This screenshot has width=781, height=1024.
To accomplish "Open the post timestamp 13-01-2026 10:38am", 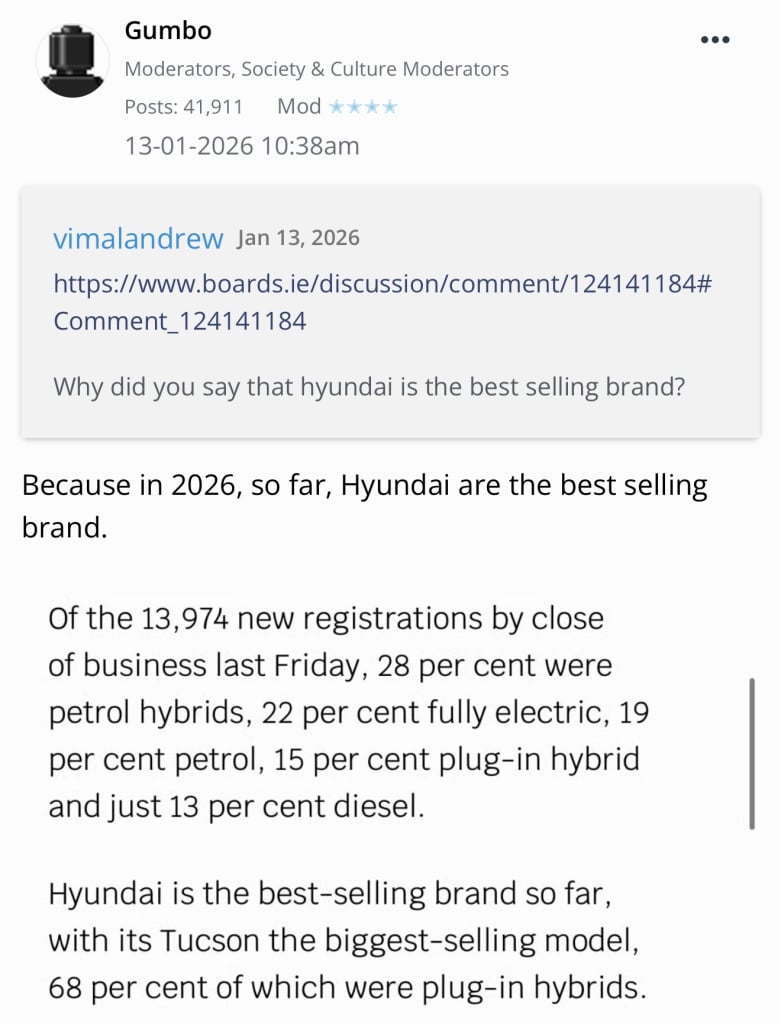I will (241, 146).
